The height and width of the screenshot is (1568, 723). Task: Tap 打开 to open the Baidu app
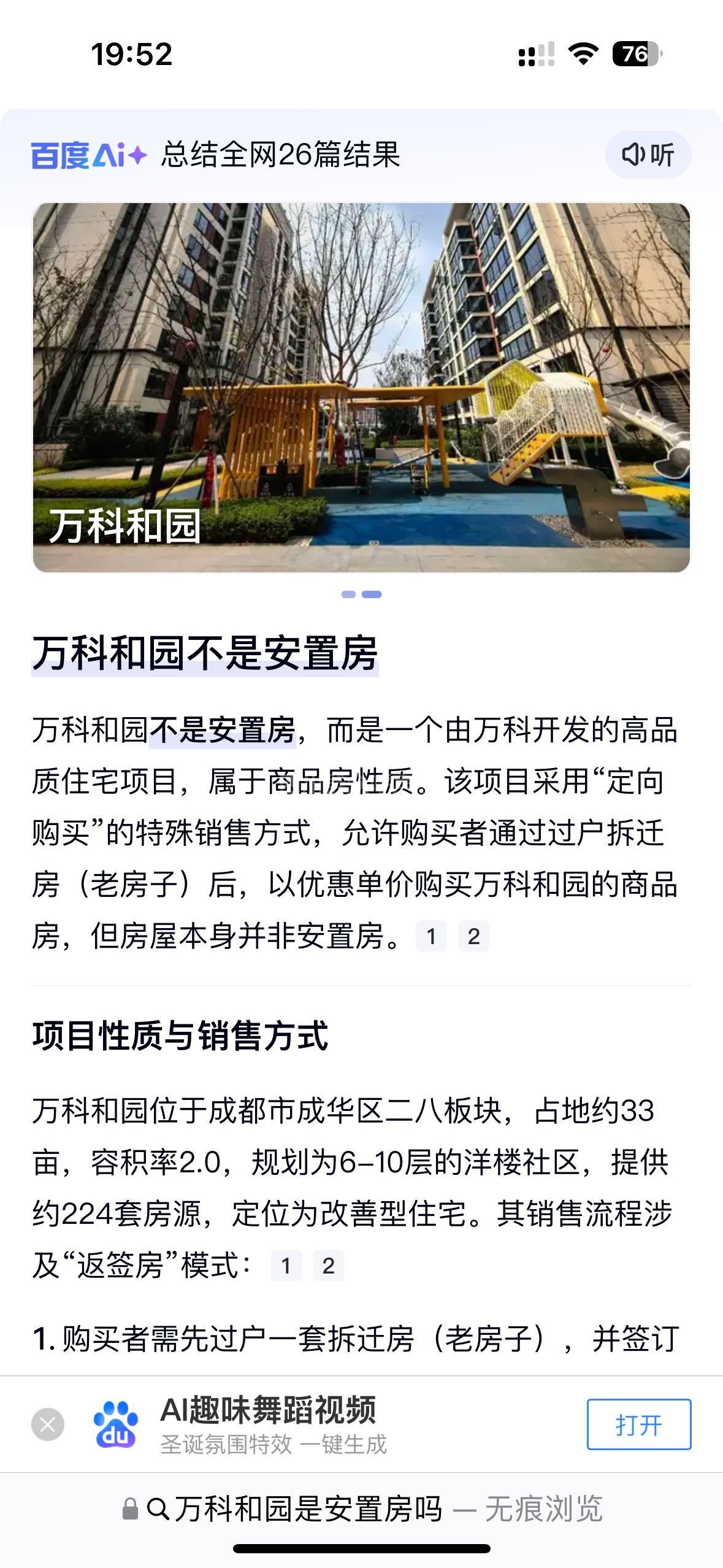(x=638, y=1424)
